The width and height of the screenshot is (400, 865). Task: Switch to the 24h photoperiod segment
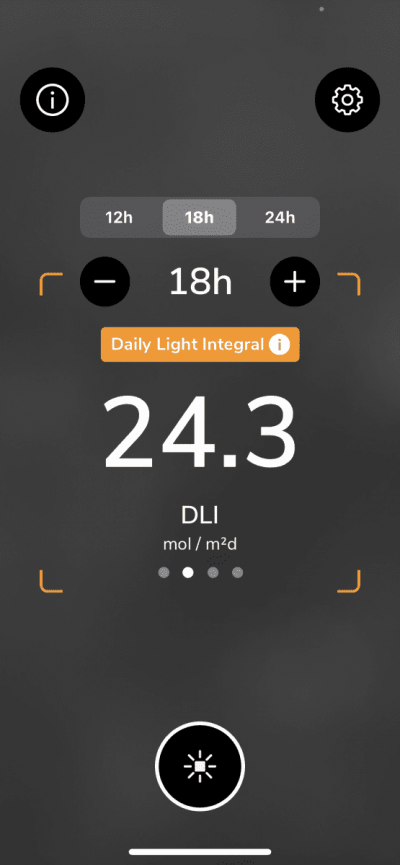(x=280, y=217)
